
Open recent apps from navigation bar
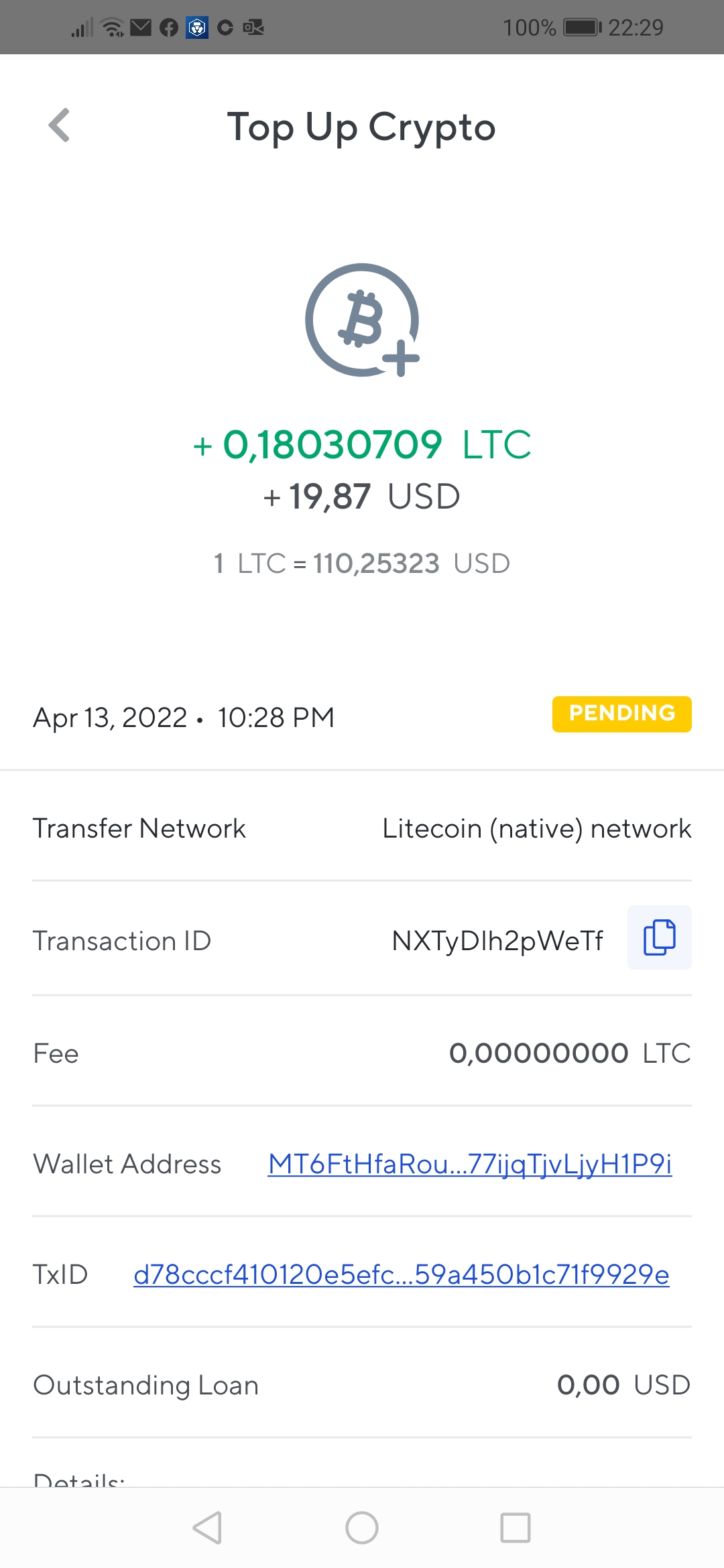click(x=516, y=1528)
